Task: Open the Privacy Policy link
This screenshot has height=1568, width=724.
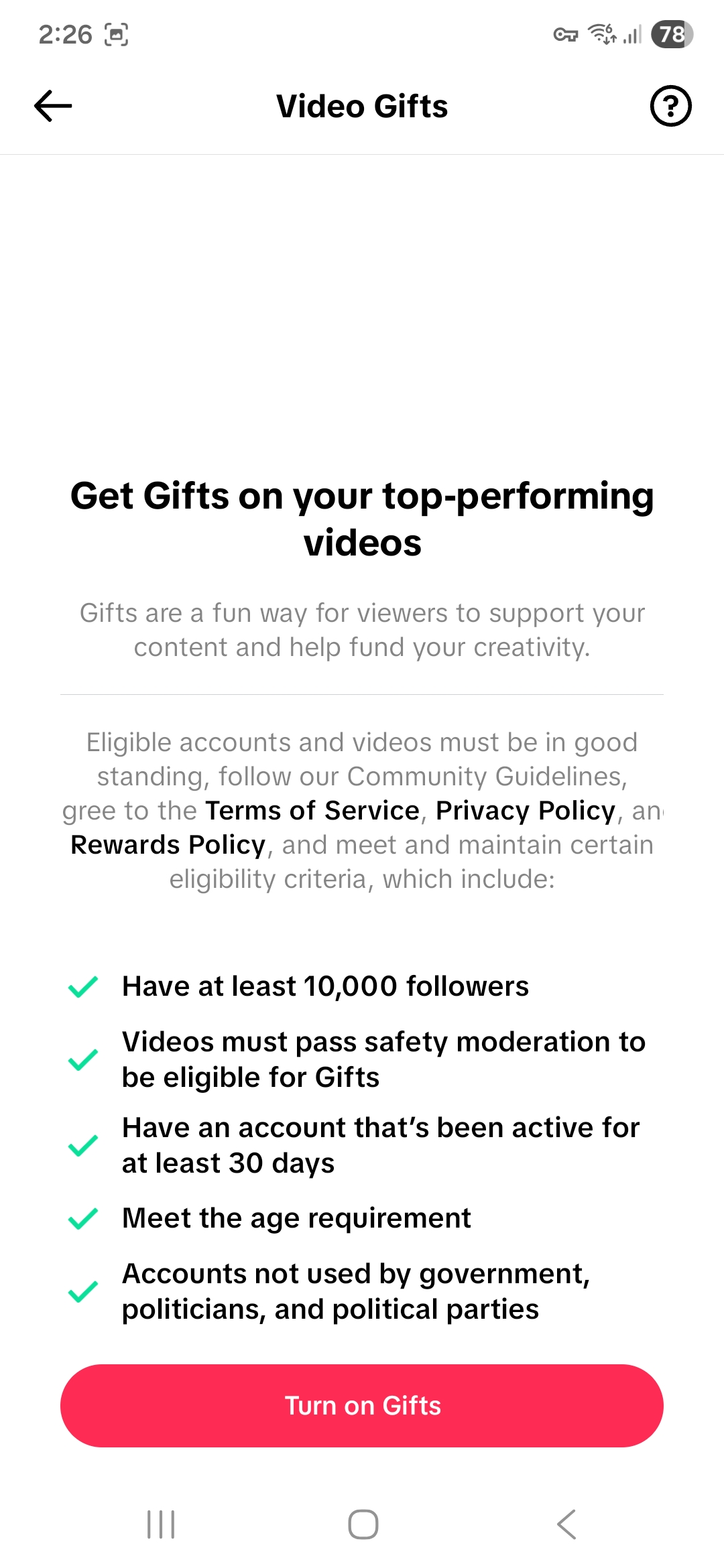Action: point(526,811)
